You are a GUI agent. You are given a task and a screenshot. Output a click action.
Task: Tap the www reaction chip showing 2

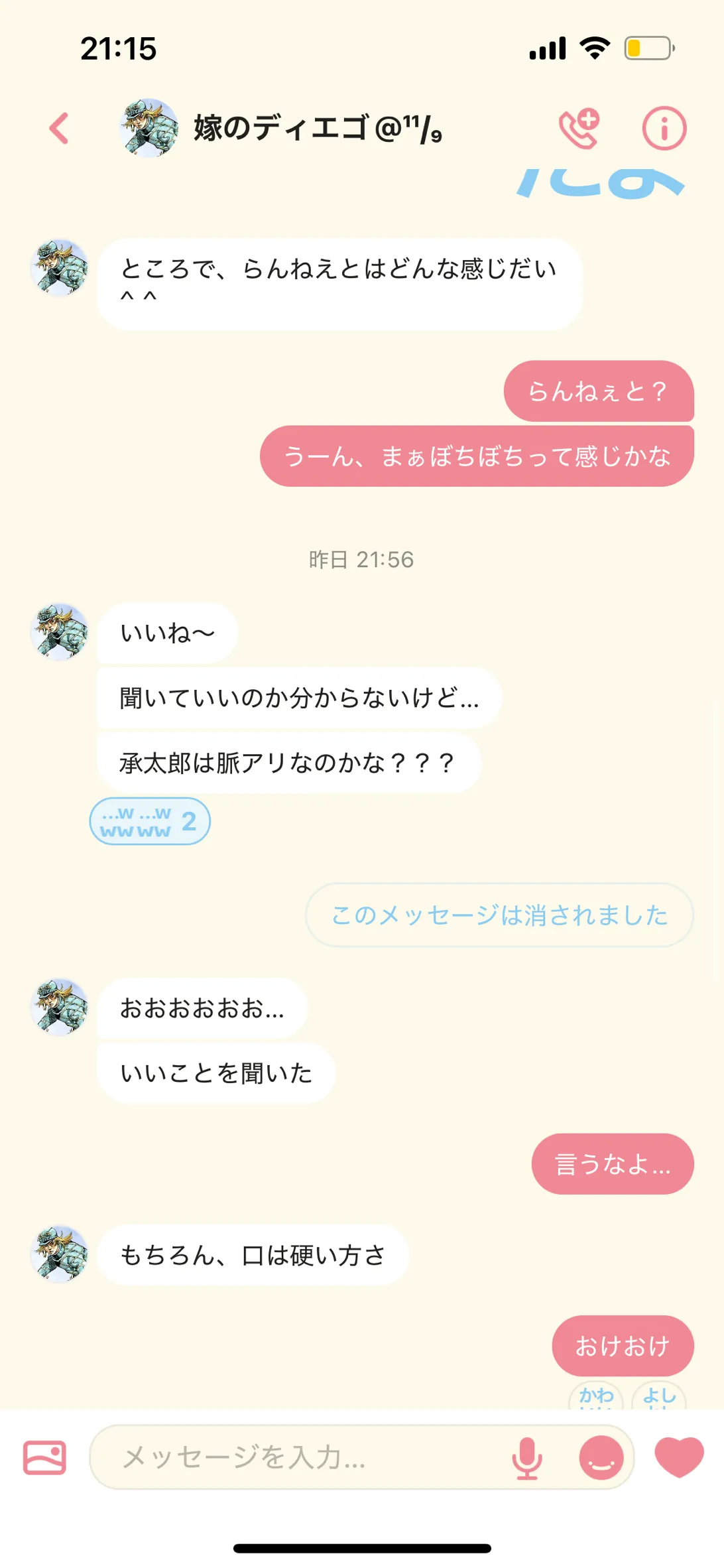click(x=150, y=821)
